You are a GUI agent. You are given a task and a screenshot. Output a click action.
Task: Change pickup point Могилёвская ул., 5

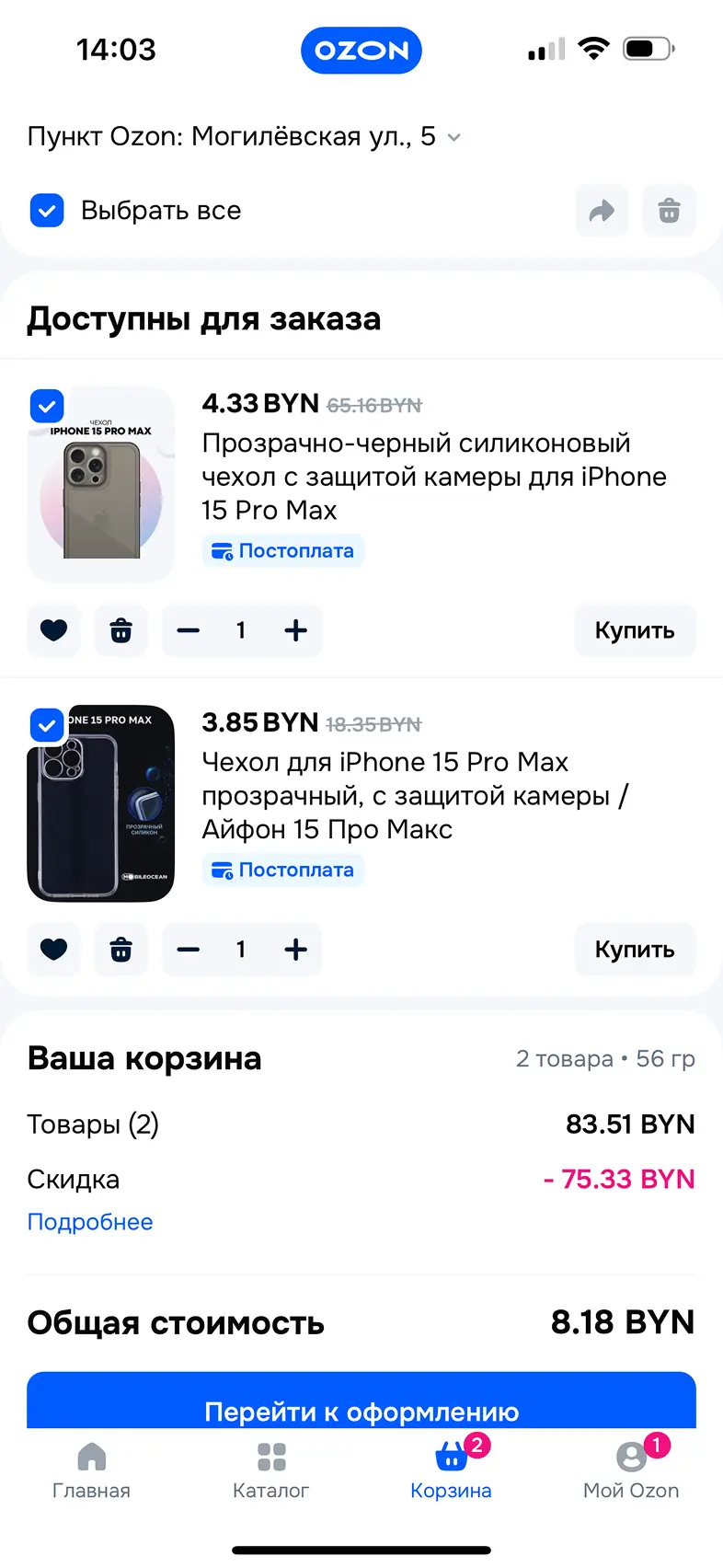244,137
